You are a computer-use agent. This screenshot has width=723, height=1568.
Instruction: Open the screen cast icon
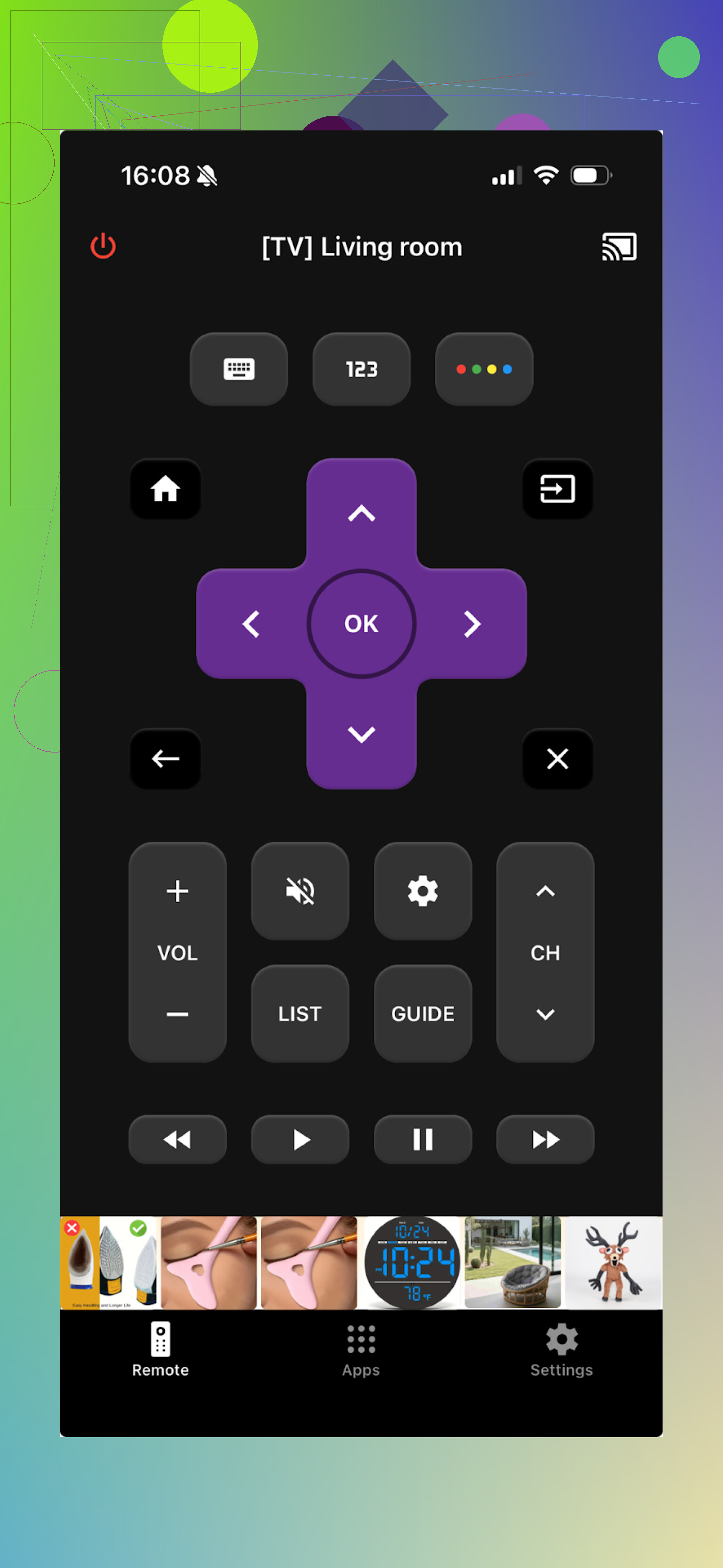point(619,247)
